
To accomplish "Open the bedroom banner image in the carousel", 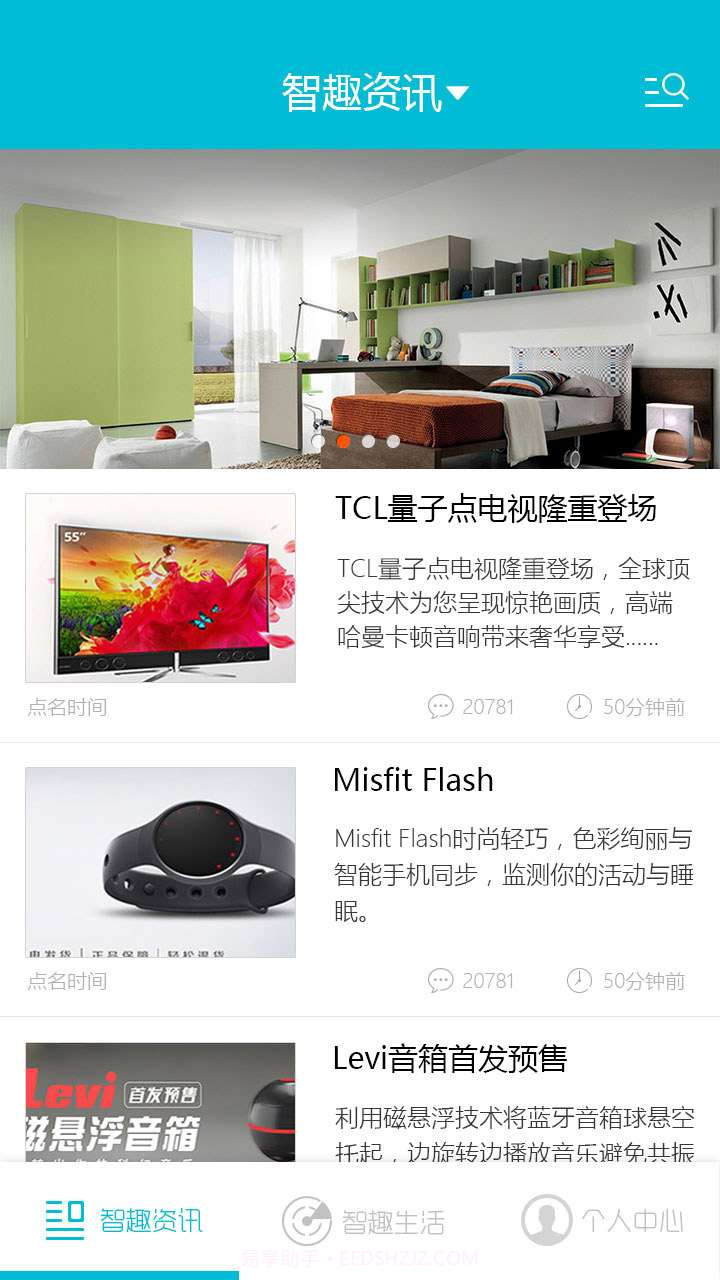I will click(360, 300).
